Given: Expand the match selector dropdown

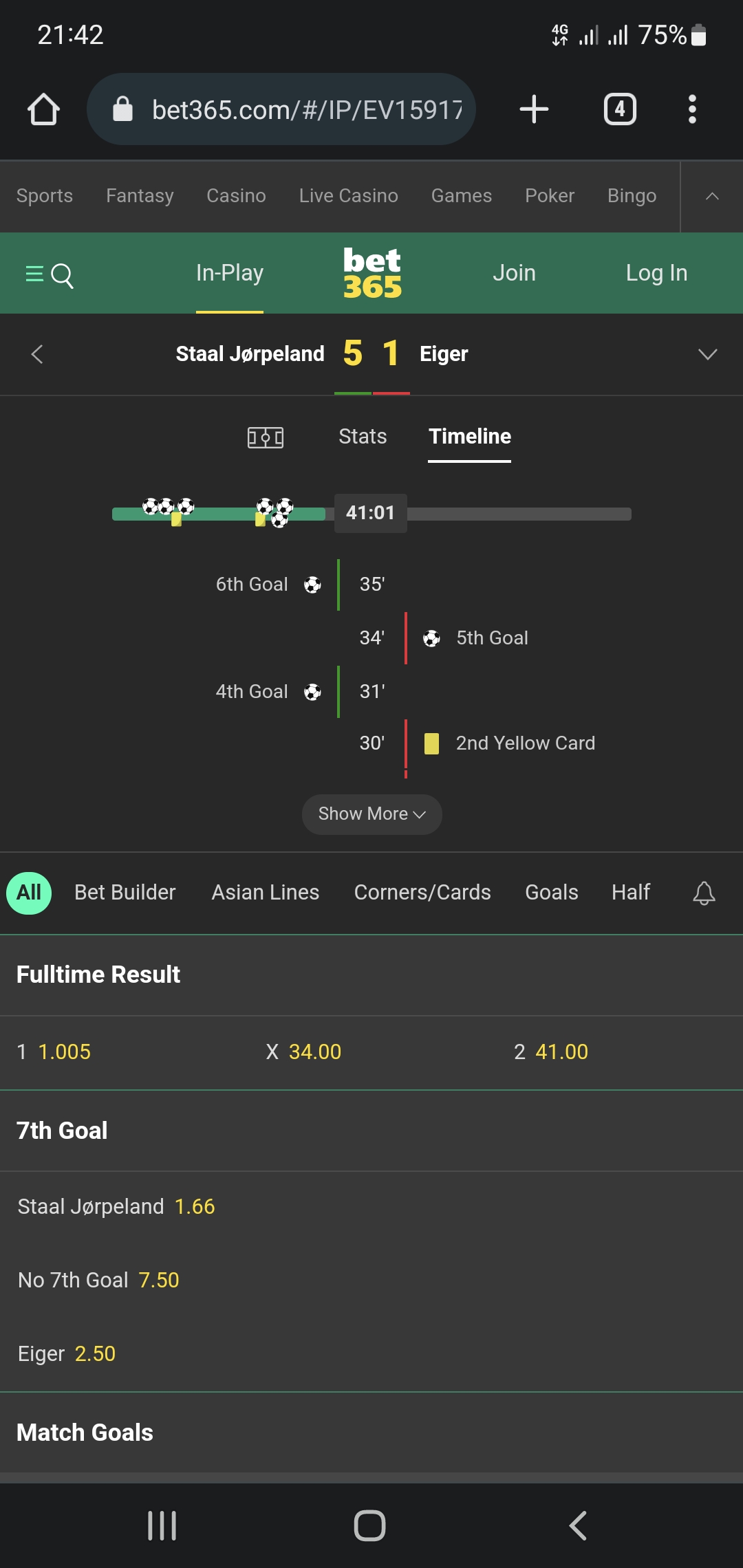Looking at the screenshot, I should (x=707, y=354).
